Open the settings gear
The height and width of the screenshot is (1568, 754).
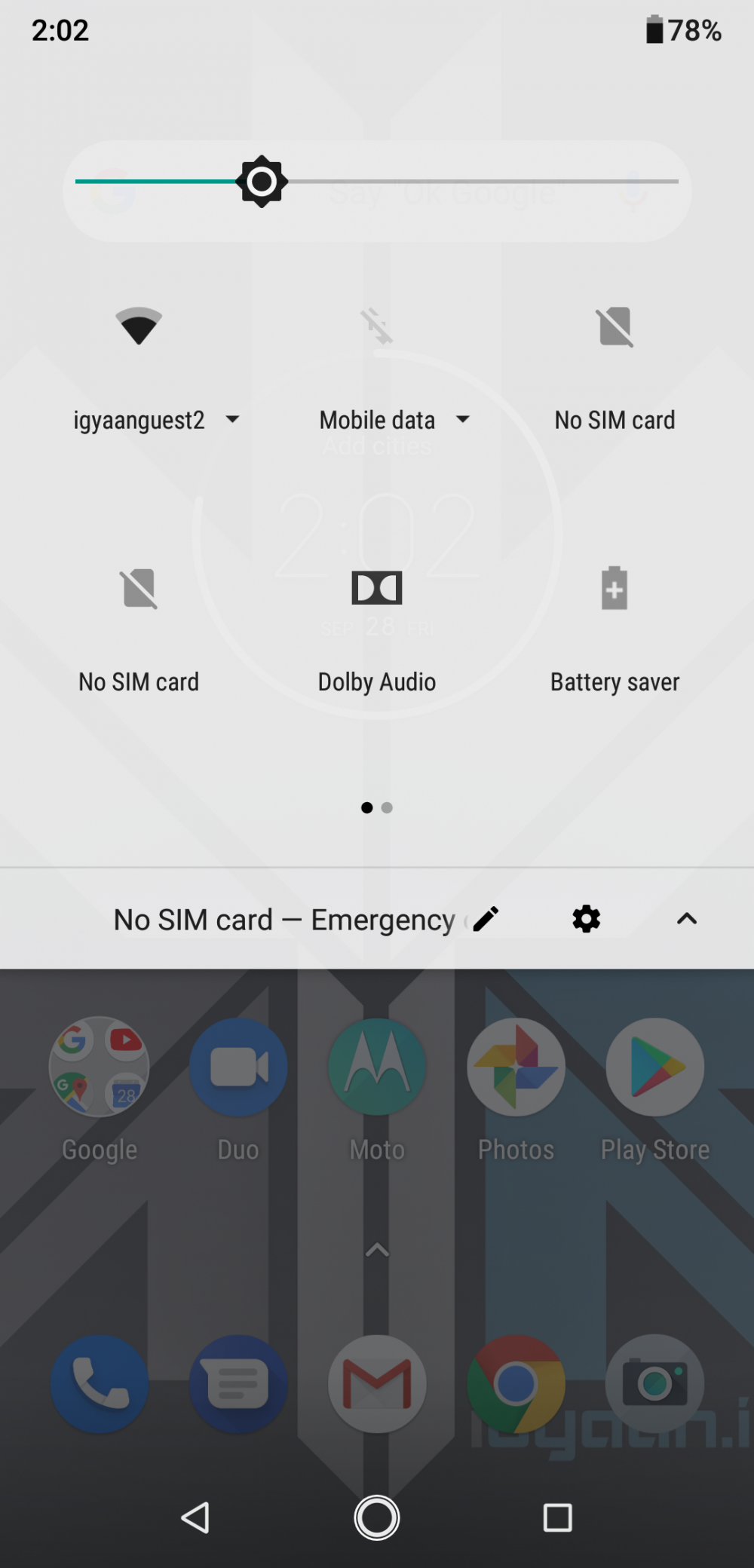click(x=586, y=919)
